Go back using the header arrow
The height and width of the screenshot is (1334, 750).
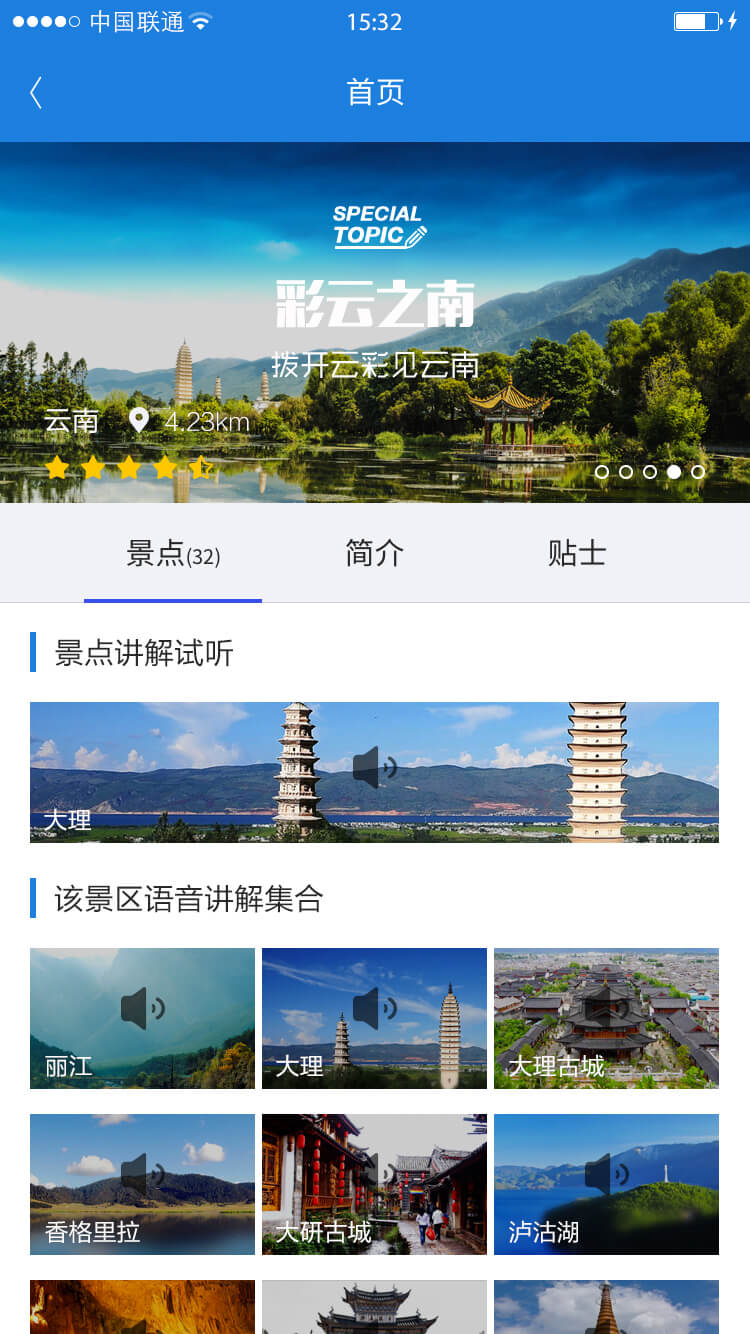36,93
